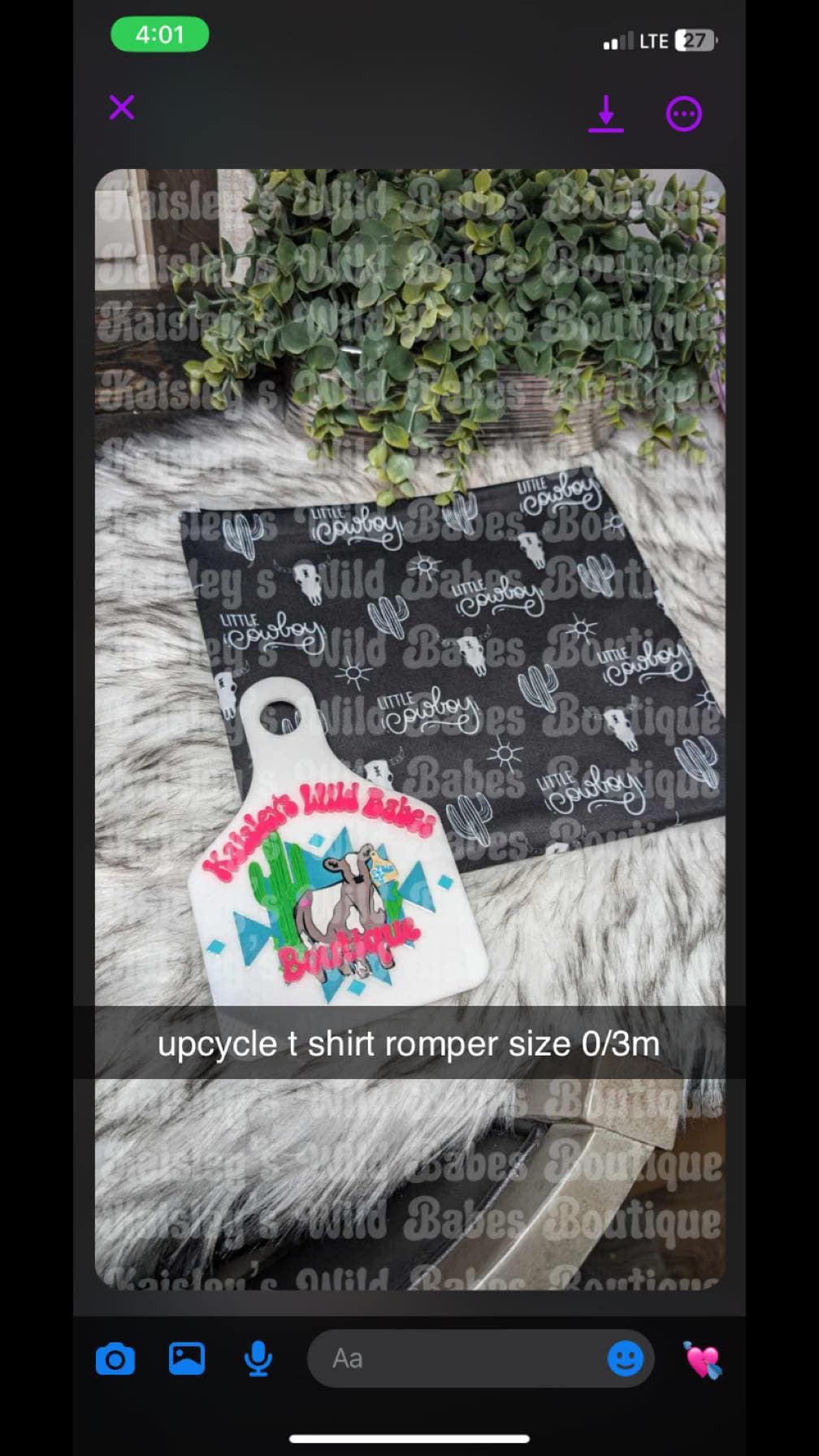Tap the heart-with-arrow sticker icon
Viewport: 819px width, 1456px height.
point(700,1358)
